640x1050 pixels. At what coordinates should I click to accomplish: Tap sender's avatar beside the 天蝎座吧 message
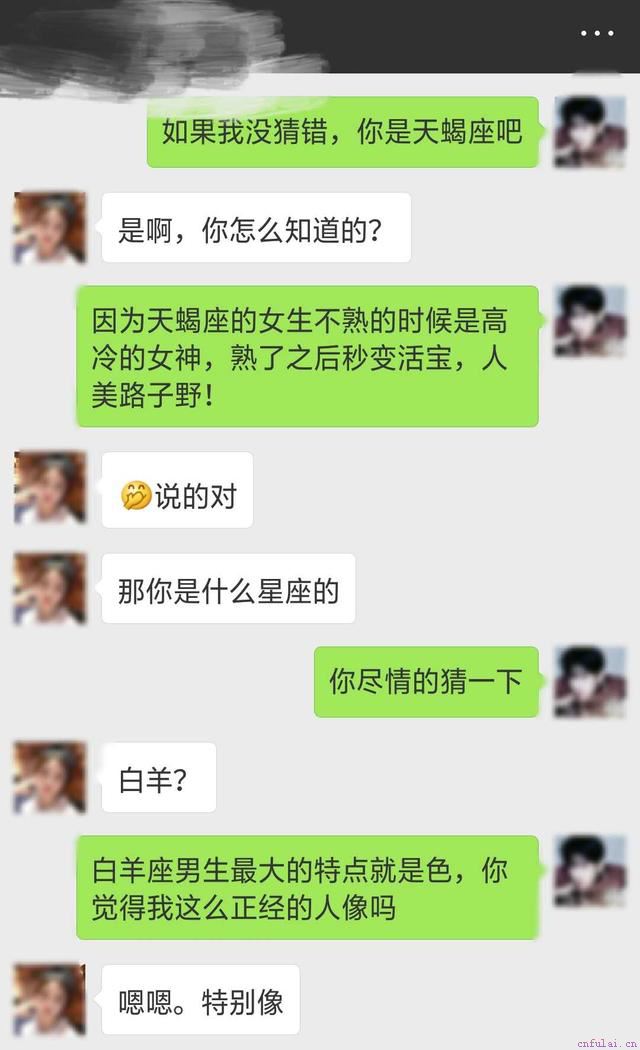[x=590, y=132]
